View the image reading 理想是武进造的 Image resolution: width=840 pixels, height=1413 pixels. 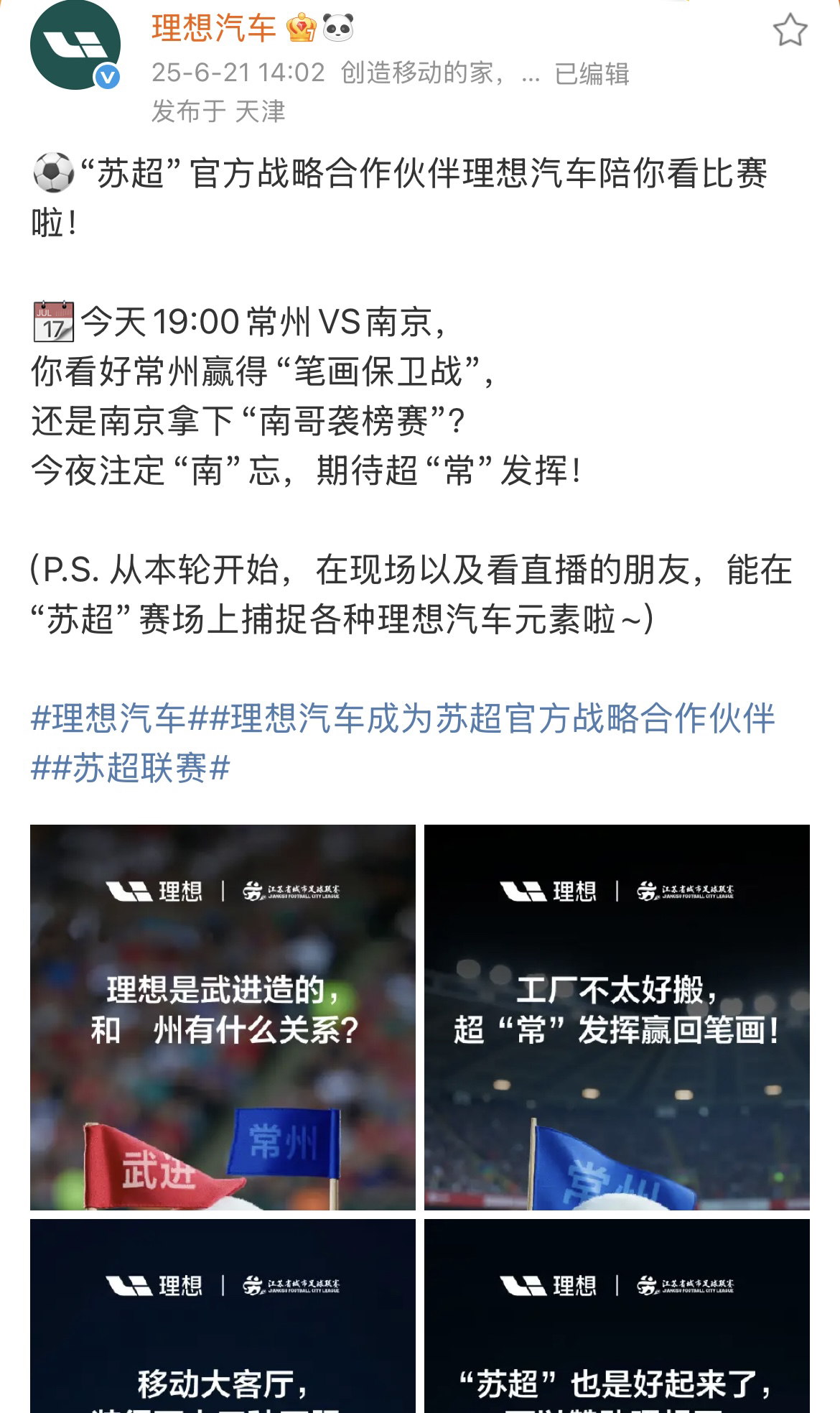223,1017
